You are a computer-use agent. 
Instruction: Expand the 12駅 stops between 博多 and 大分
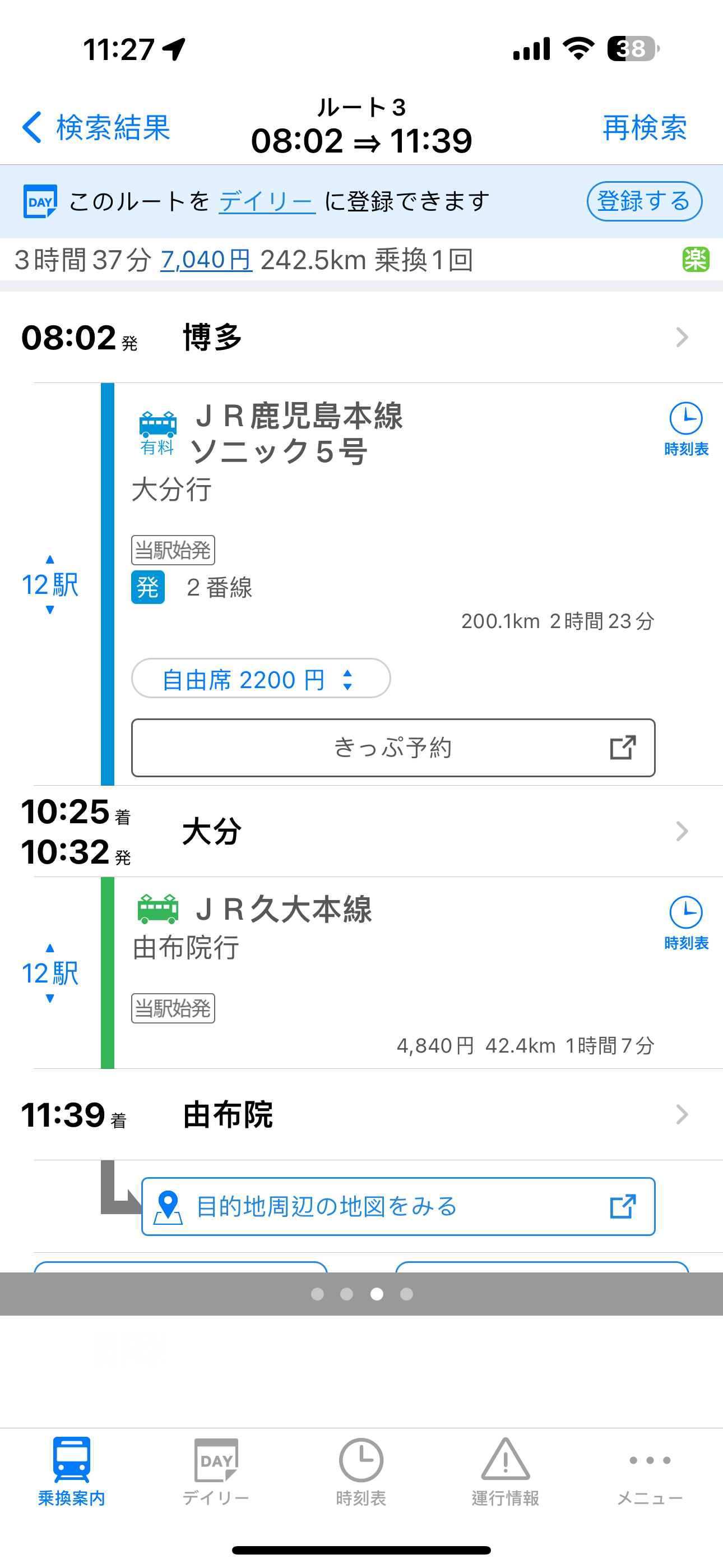click(x=50, y=584)
